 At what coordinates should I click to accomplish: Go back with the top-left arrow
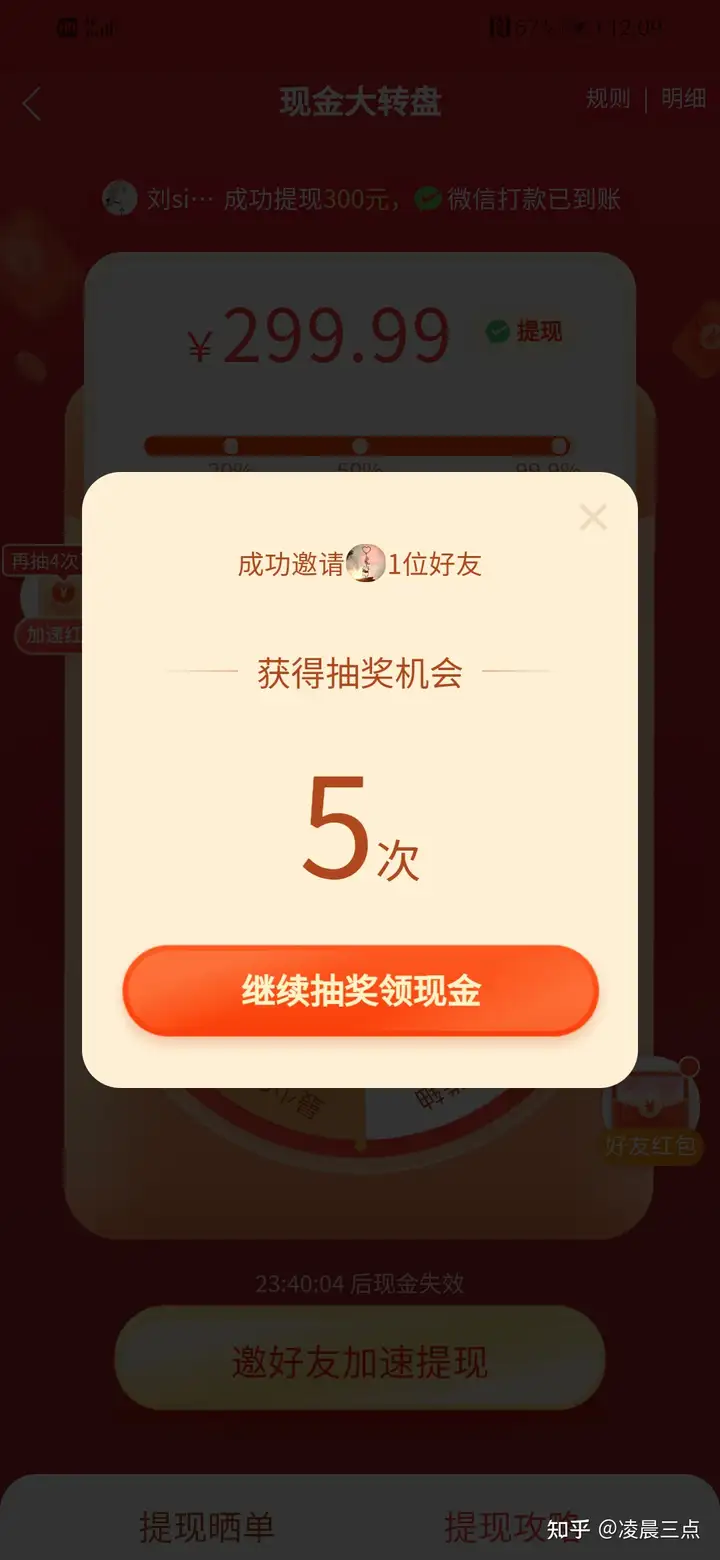click(32, 103)
